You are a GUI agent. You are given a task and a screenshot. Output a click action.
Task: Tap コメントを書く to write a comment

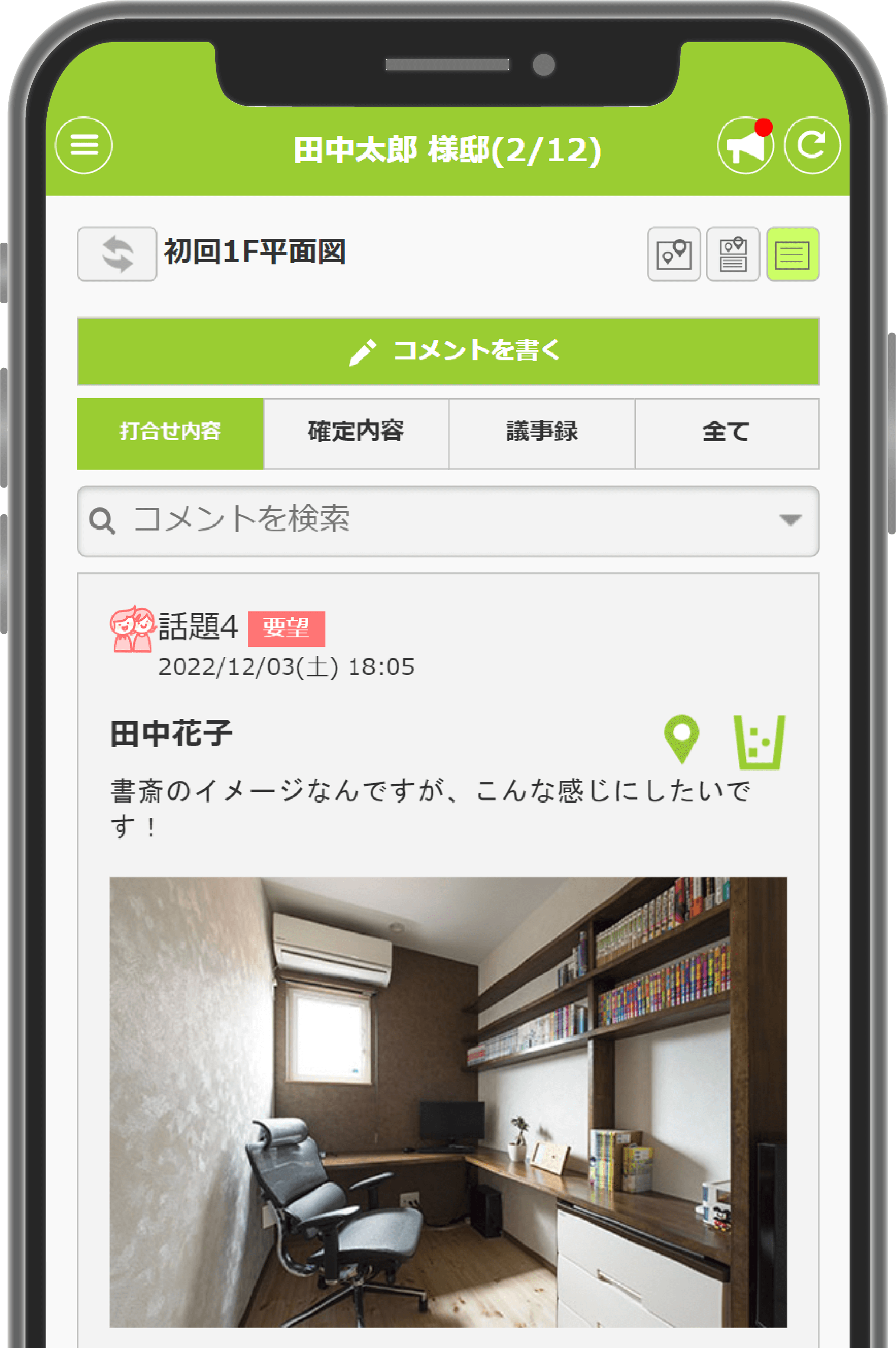448,351
